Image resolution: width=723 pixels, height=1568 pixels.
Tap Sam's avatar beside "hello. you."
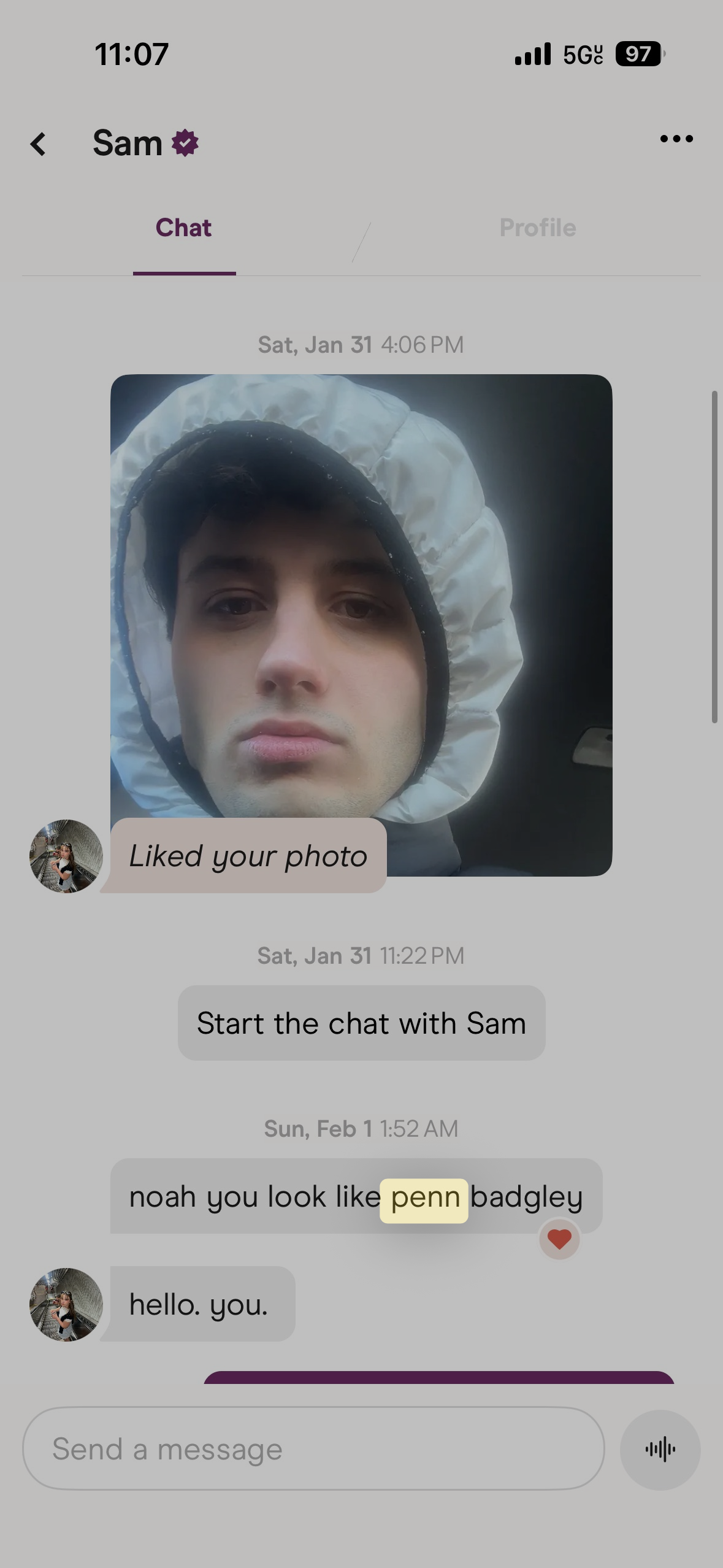(x=66, y=1305)
